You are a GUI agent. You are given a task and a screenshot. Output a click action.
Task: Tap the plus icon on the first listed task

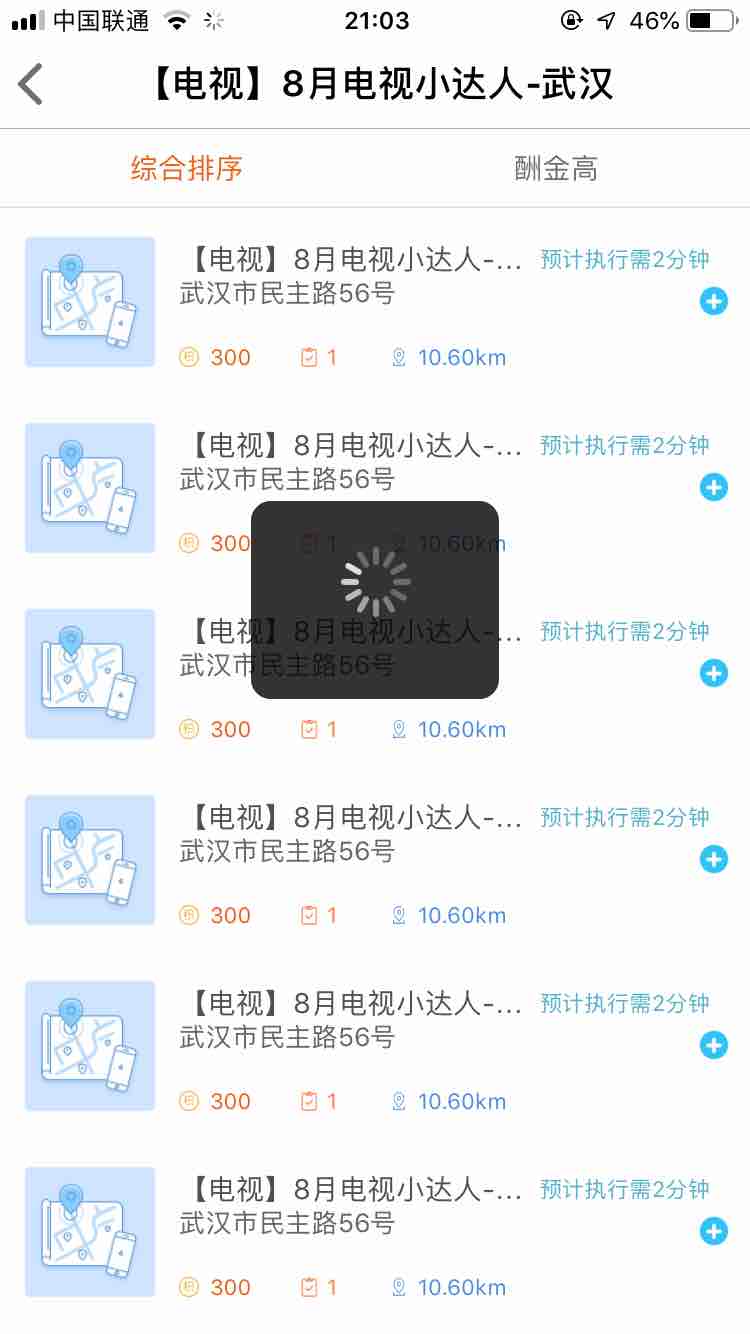click(x=713, y=301)
